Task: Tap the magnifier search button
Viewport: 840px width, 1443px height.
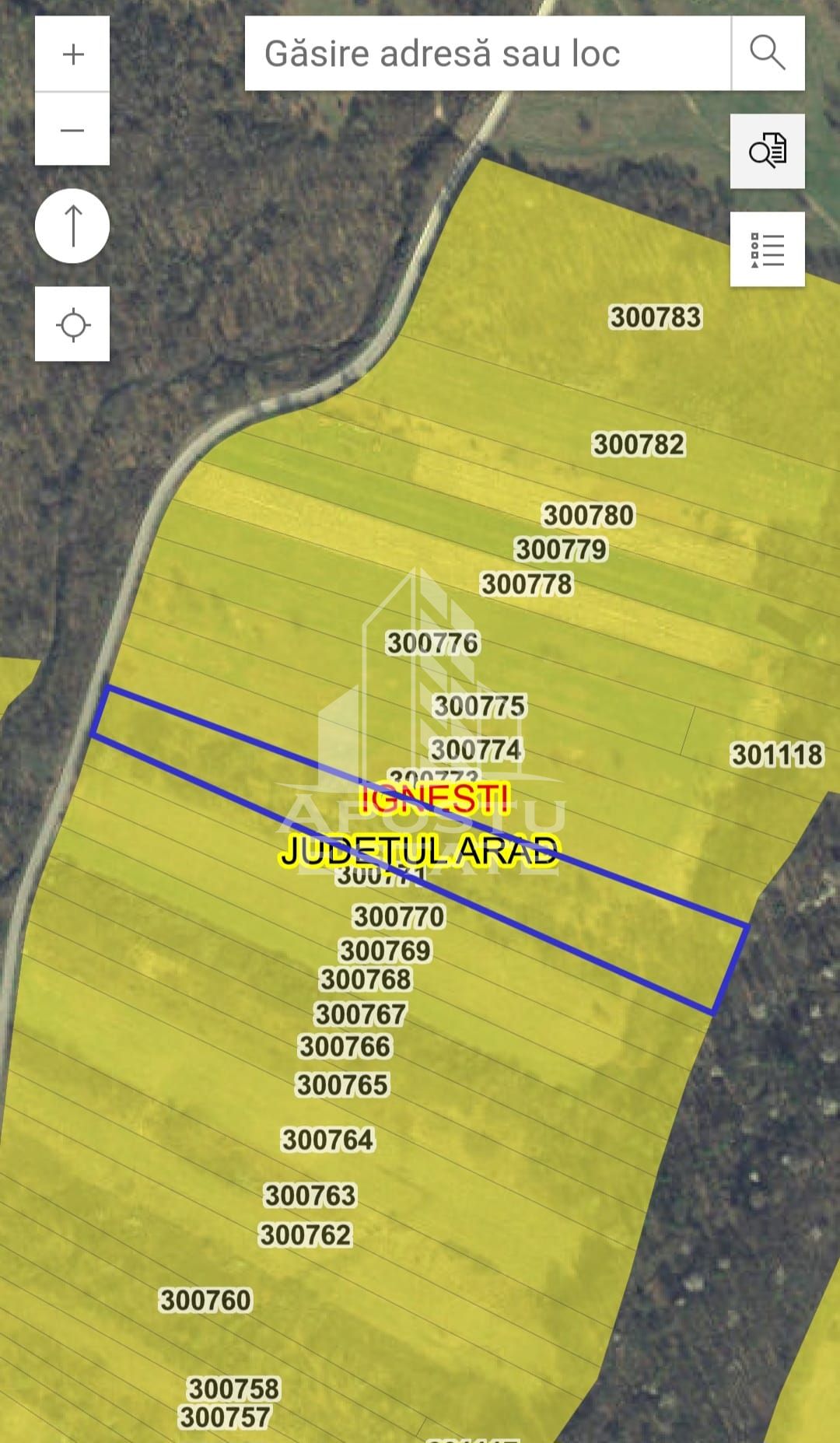Action: [768, 54]
